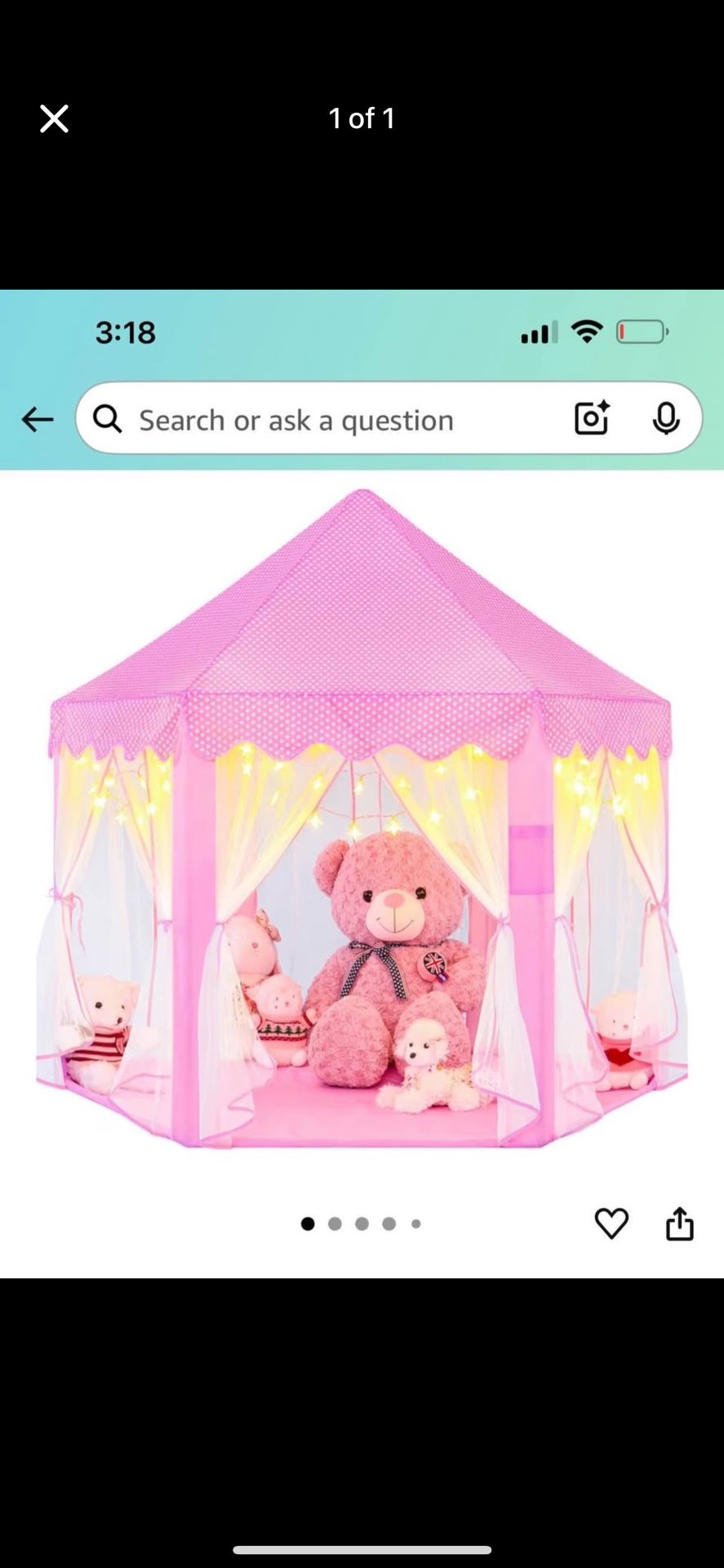Tap the back arrow next to search bar
Image resolution: width=724 pixels, height=1568 pixels.
tap(38, 418)
